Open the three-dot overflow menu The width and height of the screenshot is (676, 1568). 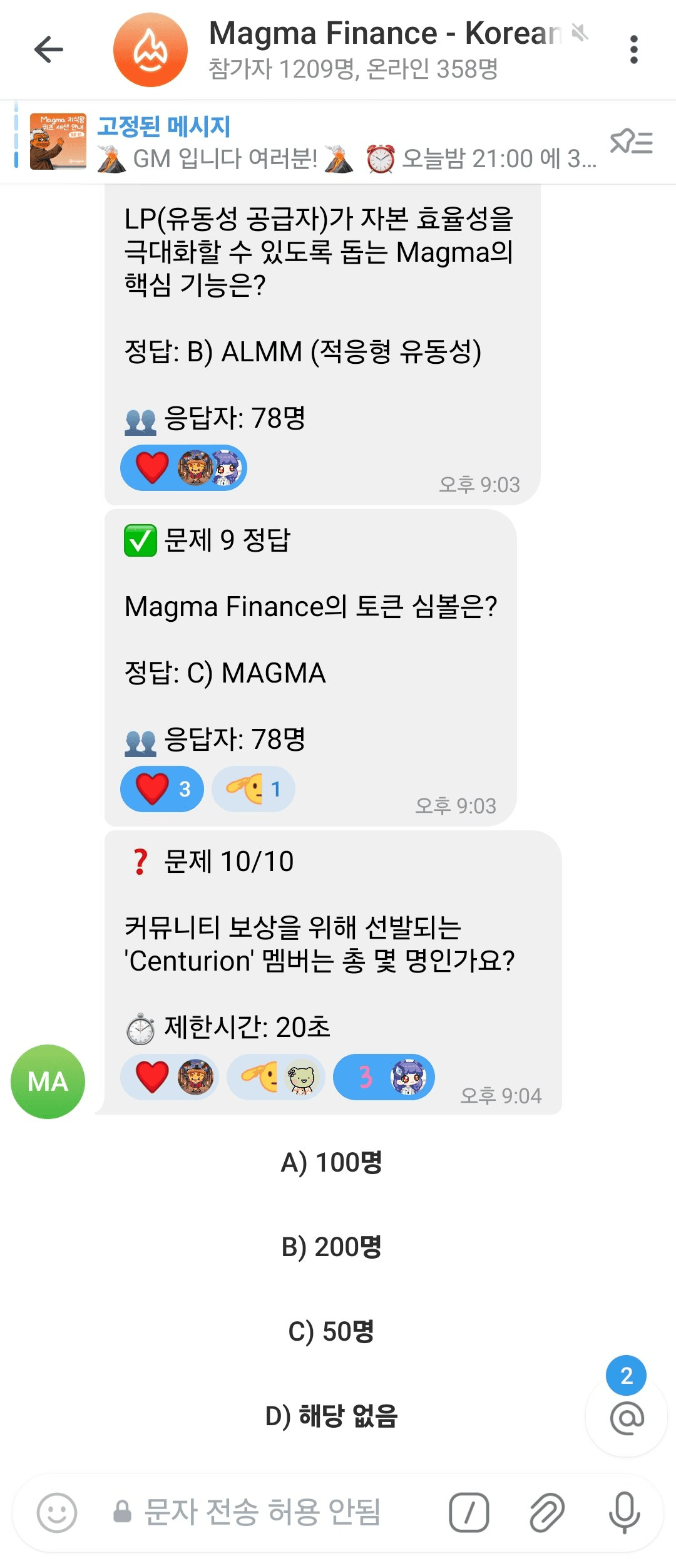tap(633, 49)
